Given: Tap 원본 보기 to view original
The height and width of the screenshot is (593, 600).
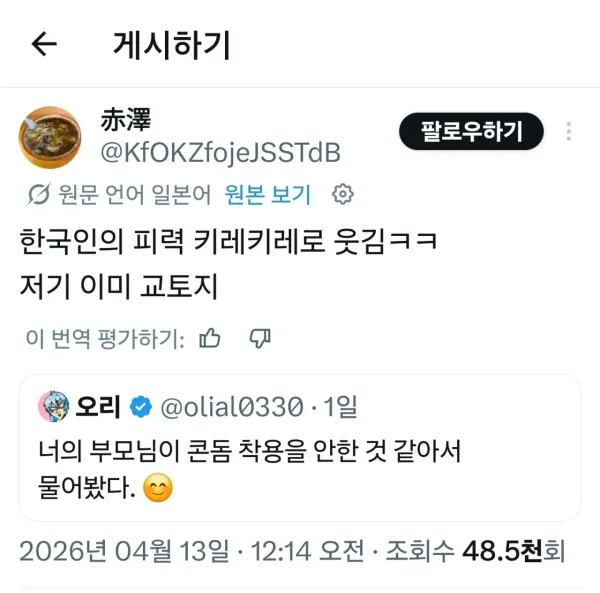Looking at the screenshot, I should pos(267,194).
